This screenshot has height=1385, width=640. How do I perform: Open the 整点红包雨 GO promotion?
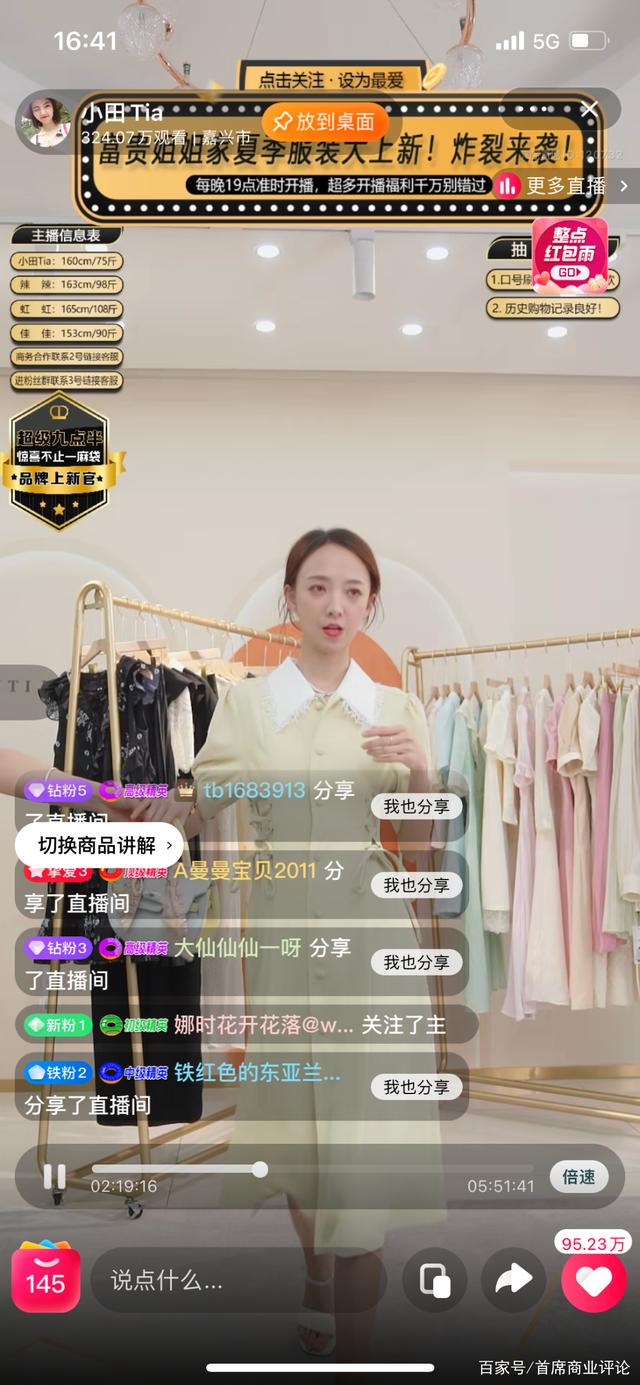tap(569, 255)
